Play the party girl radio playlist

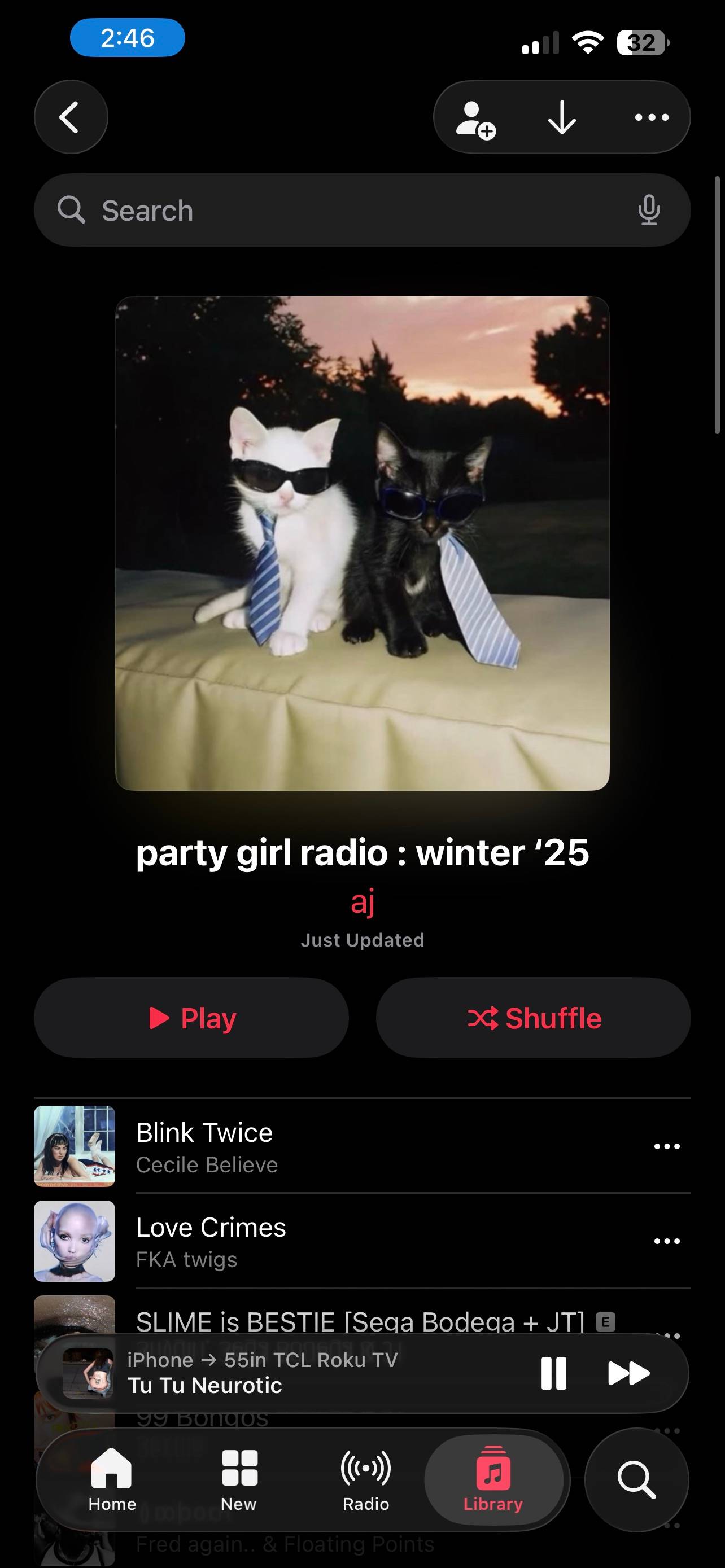pos(191,1018)
